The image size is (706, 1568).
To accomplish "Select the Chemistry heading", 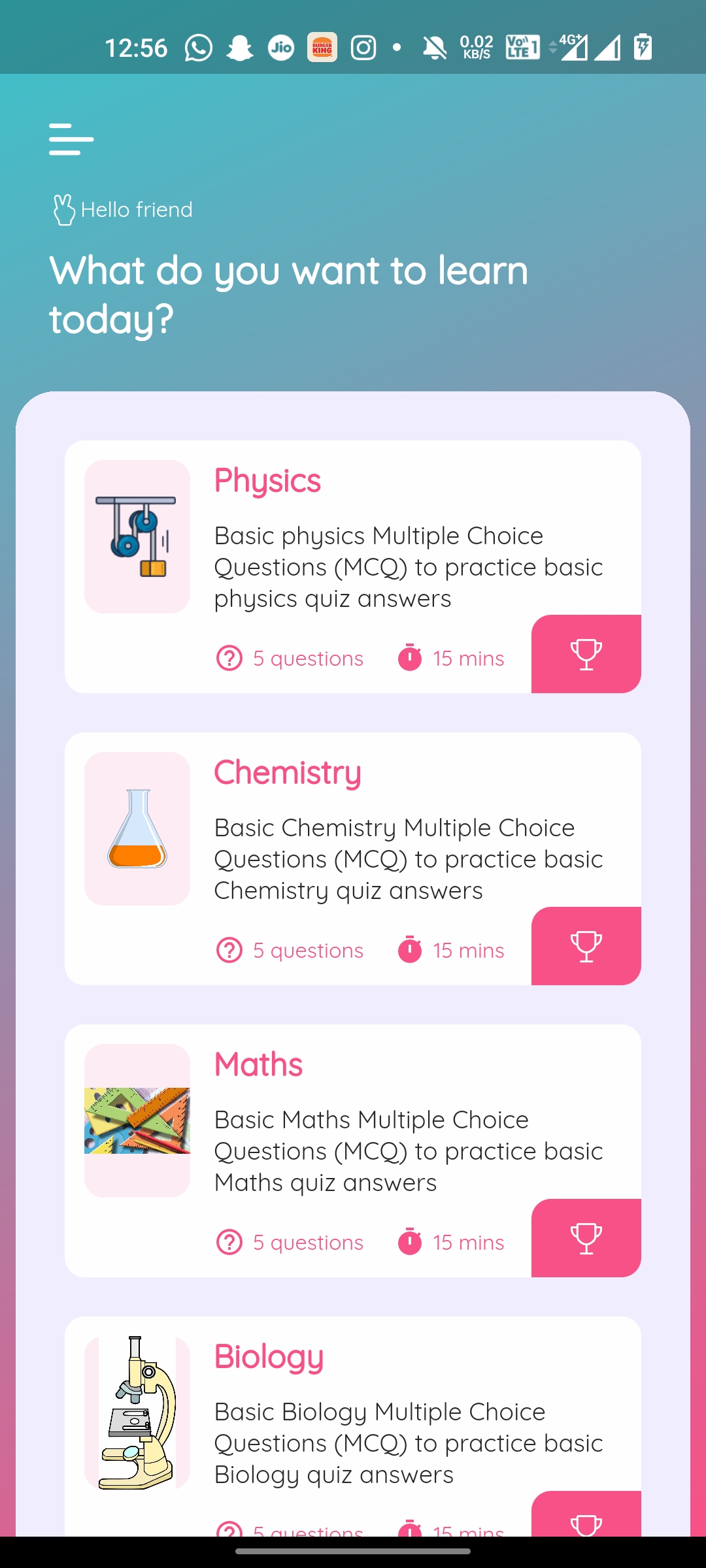I will pyautogui.click(x=288, y=773).
